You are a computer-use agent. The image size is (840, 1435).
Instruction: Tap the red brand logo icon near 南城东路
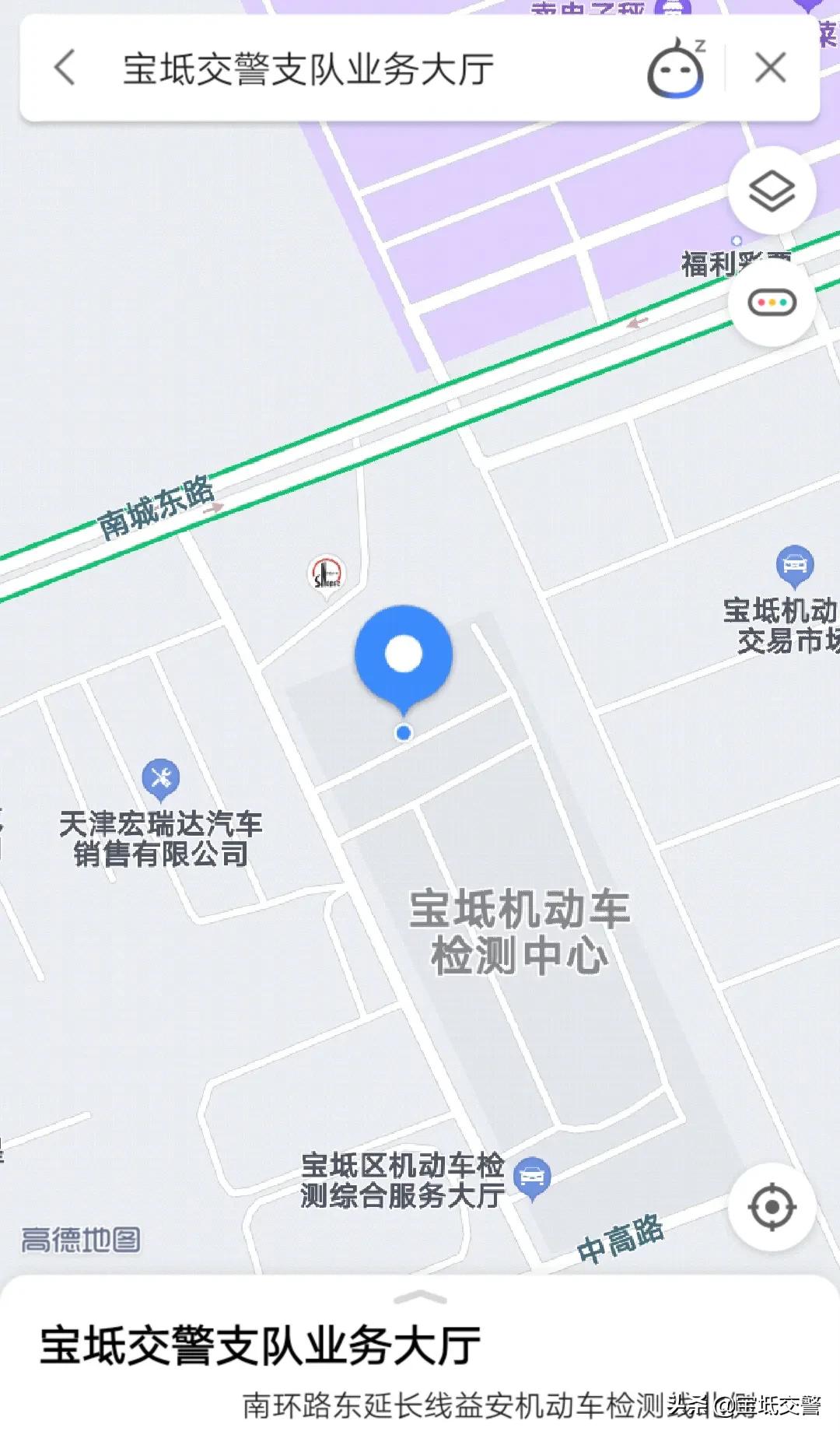325,574
